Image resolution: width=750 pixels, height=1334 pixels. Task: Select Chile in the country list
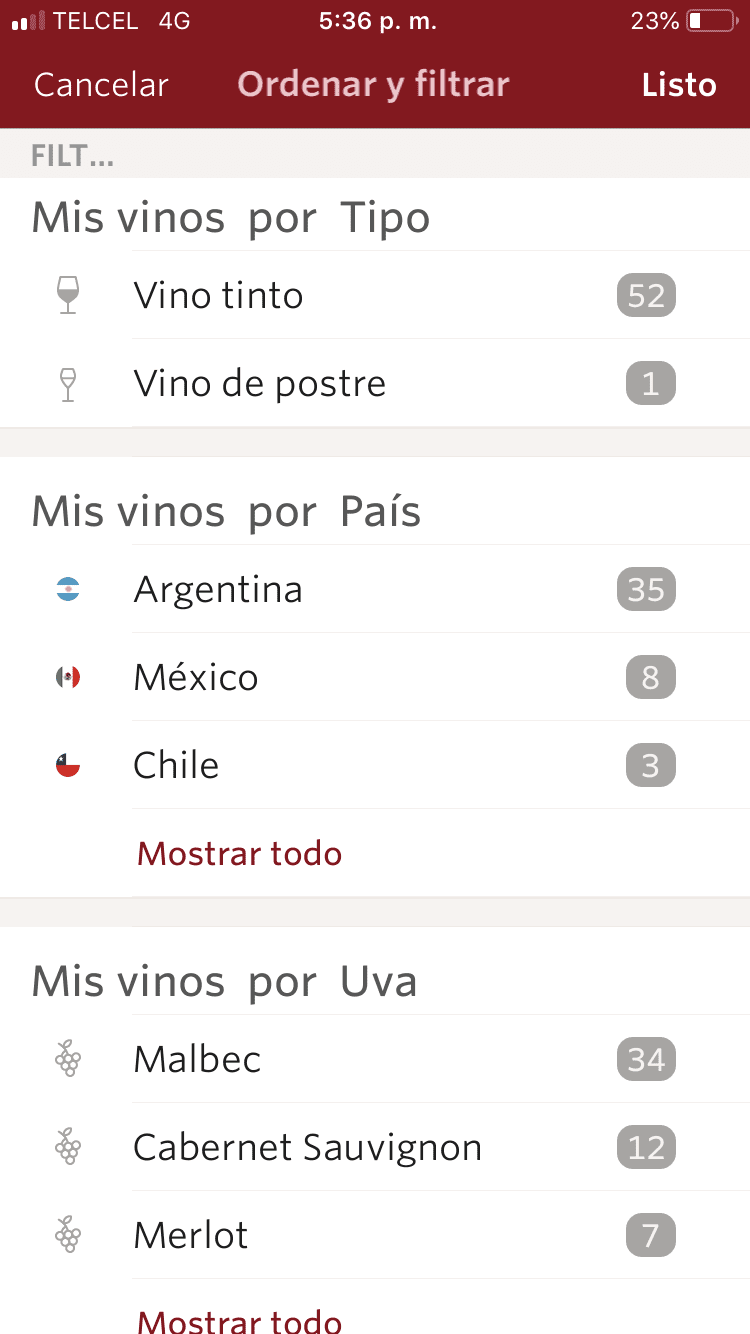[375, 765]
